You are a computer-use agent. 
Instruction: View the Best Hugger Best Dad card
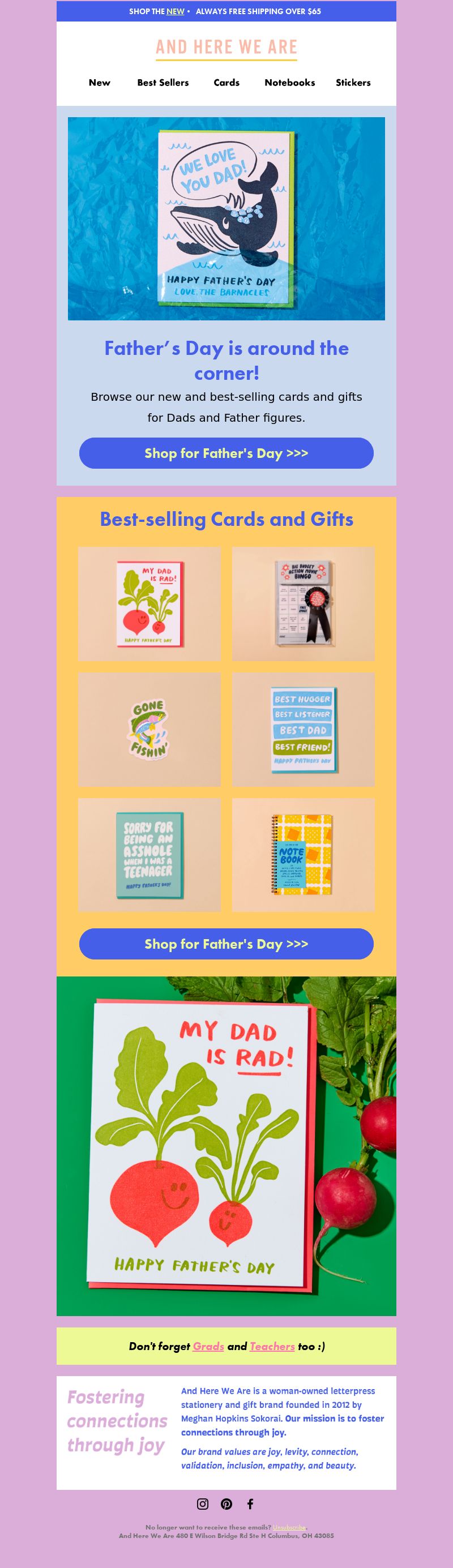(303, 729)
